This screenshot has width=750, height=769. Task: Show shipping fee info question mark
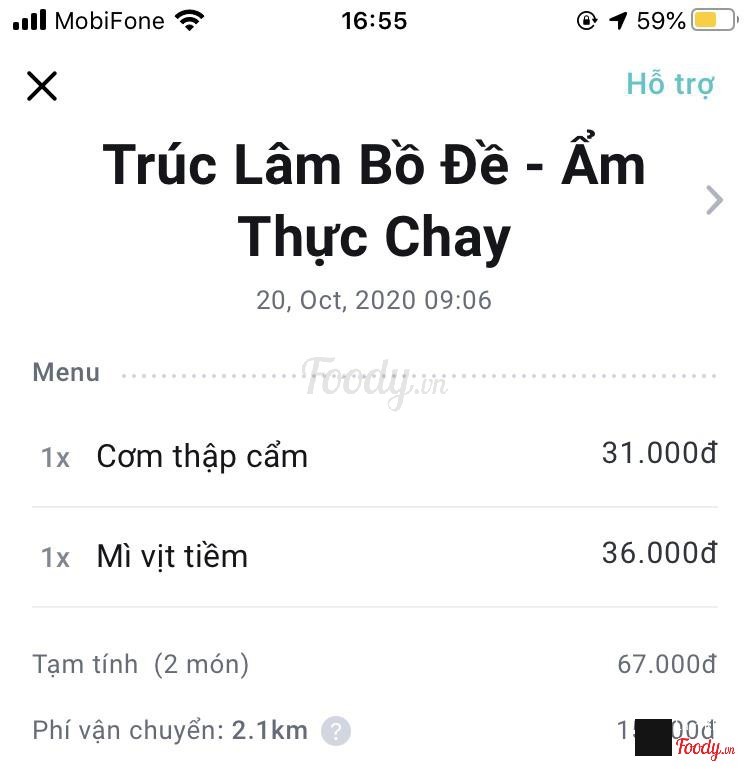336,731
